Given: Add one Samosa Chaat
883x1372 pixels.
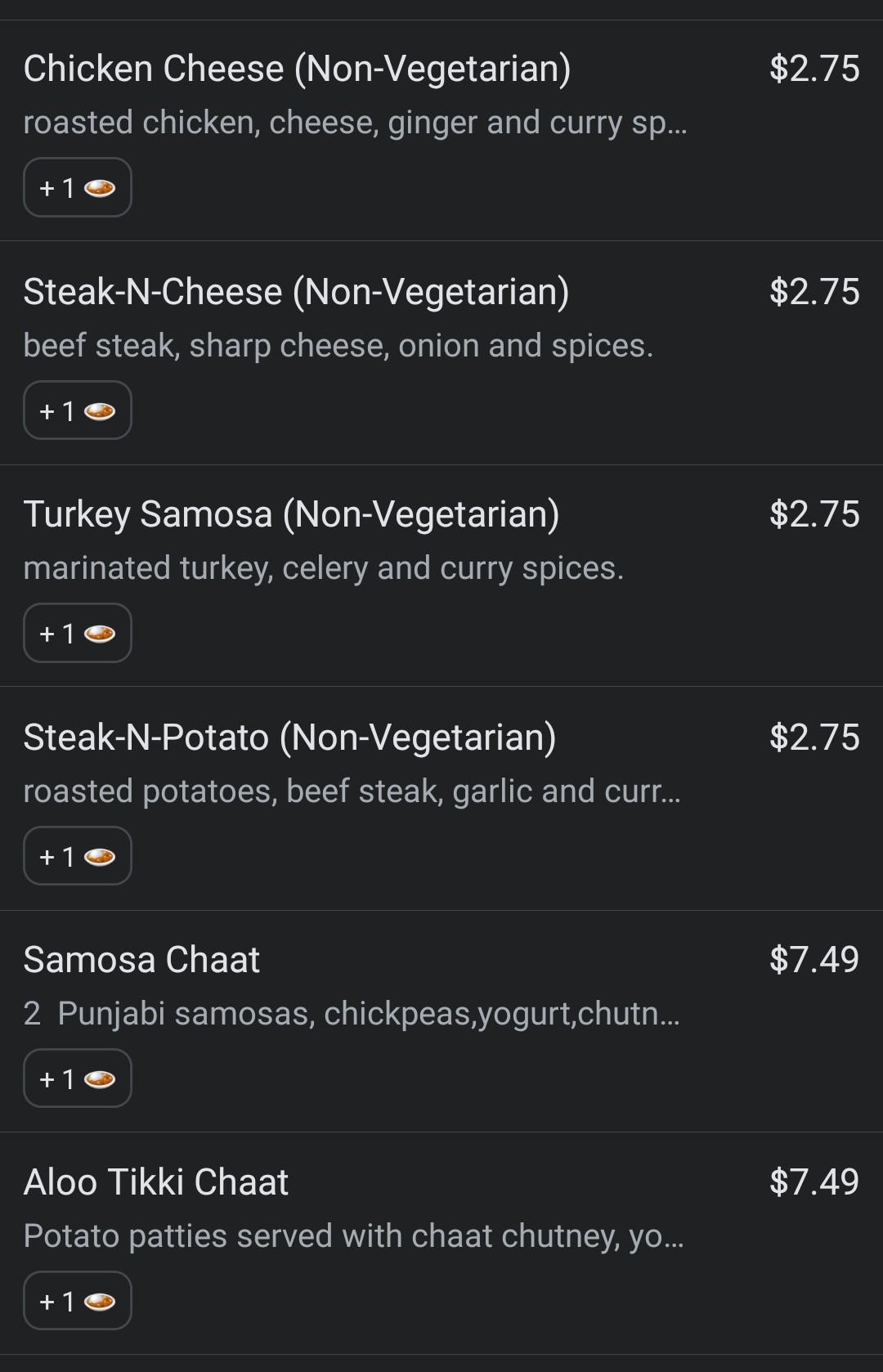Looking at the screenshot, I should (78, 1078).
